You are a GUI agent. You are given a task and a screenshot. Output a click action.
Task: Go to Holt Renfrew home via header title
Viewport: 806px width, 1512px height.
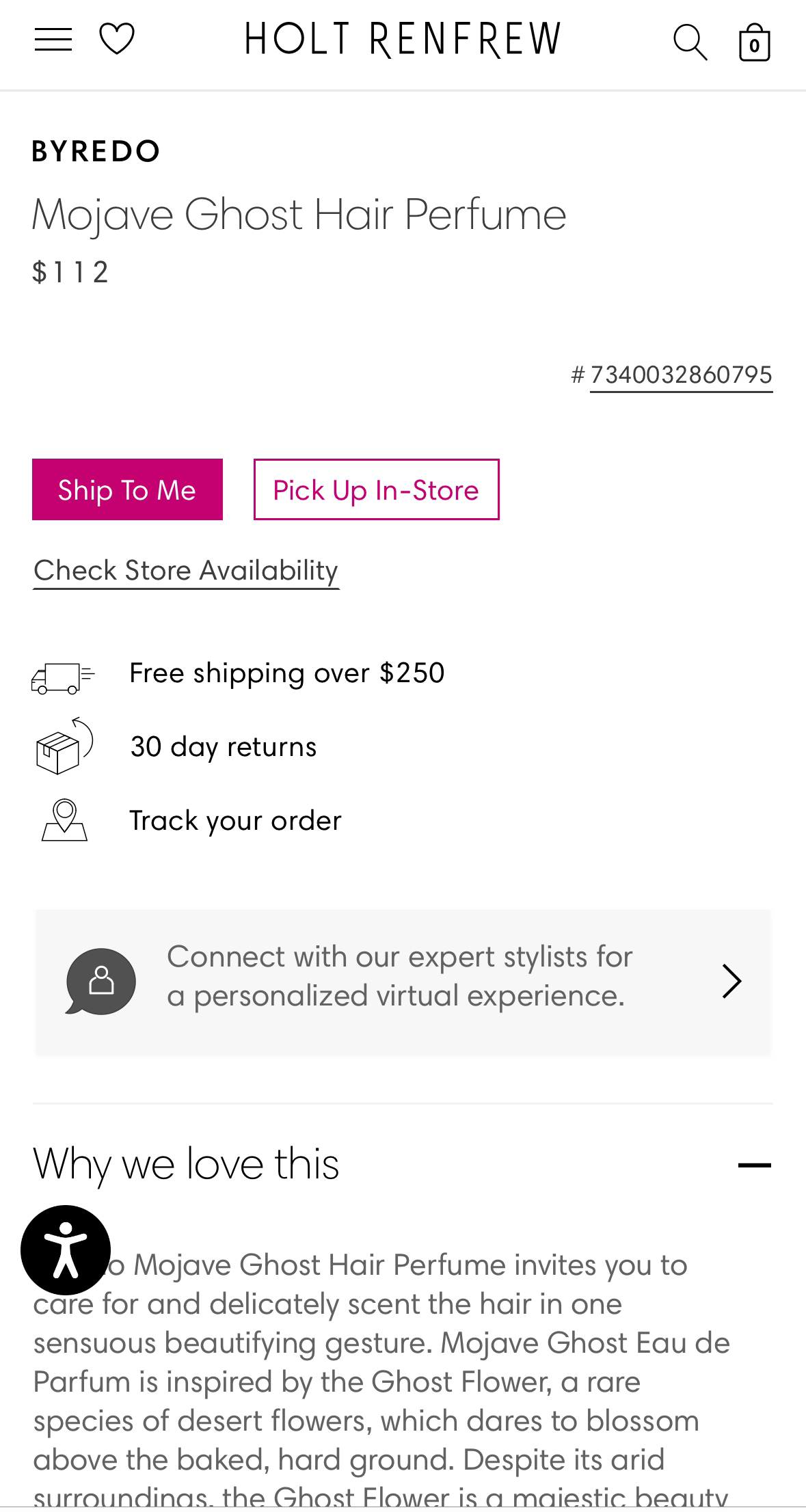pyautogui.click(x=403, y=39)
